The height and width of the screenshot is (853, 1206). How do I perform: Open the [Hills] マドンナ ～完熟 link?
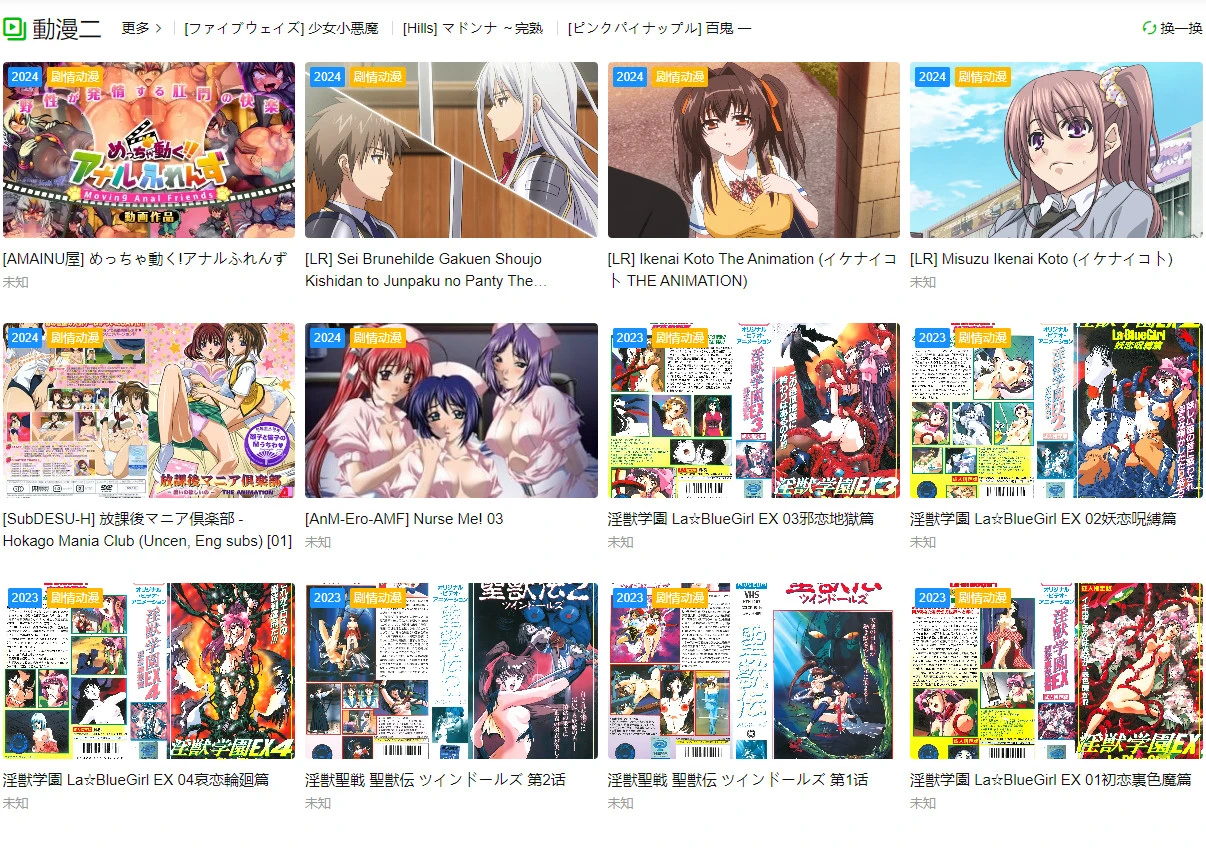pyautogui.click(x=472, y=28)
